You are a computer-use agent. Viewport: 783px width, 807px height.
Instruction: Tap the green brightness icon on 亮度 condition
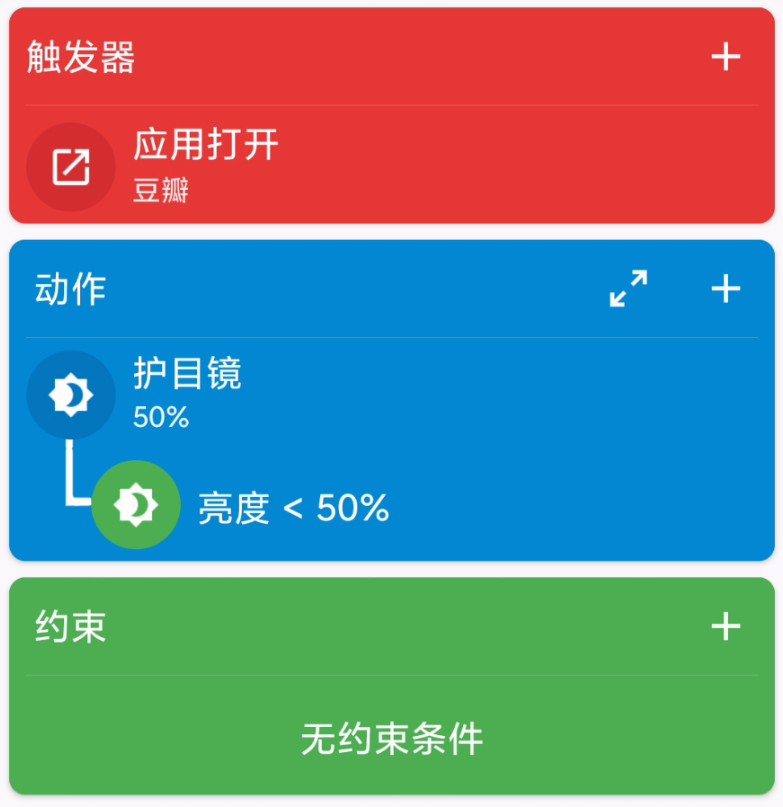[135, 505]
